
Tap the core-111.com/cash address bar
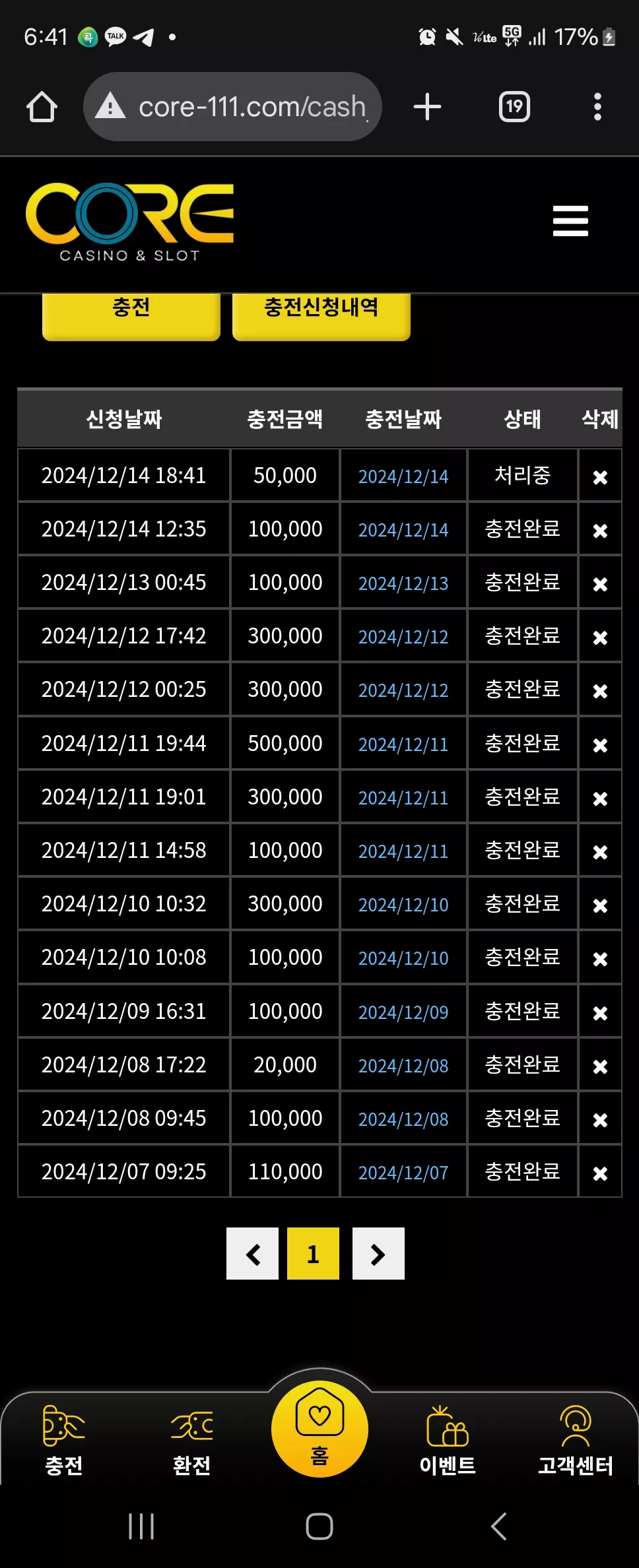pos(232,107)
